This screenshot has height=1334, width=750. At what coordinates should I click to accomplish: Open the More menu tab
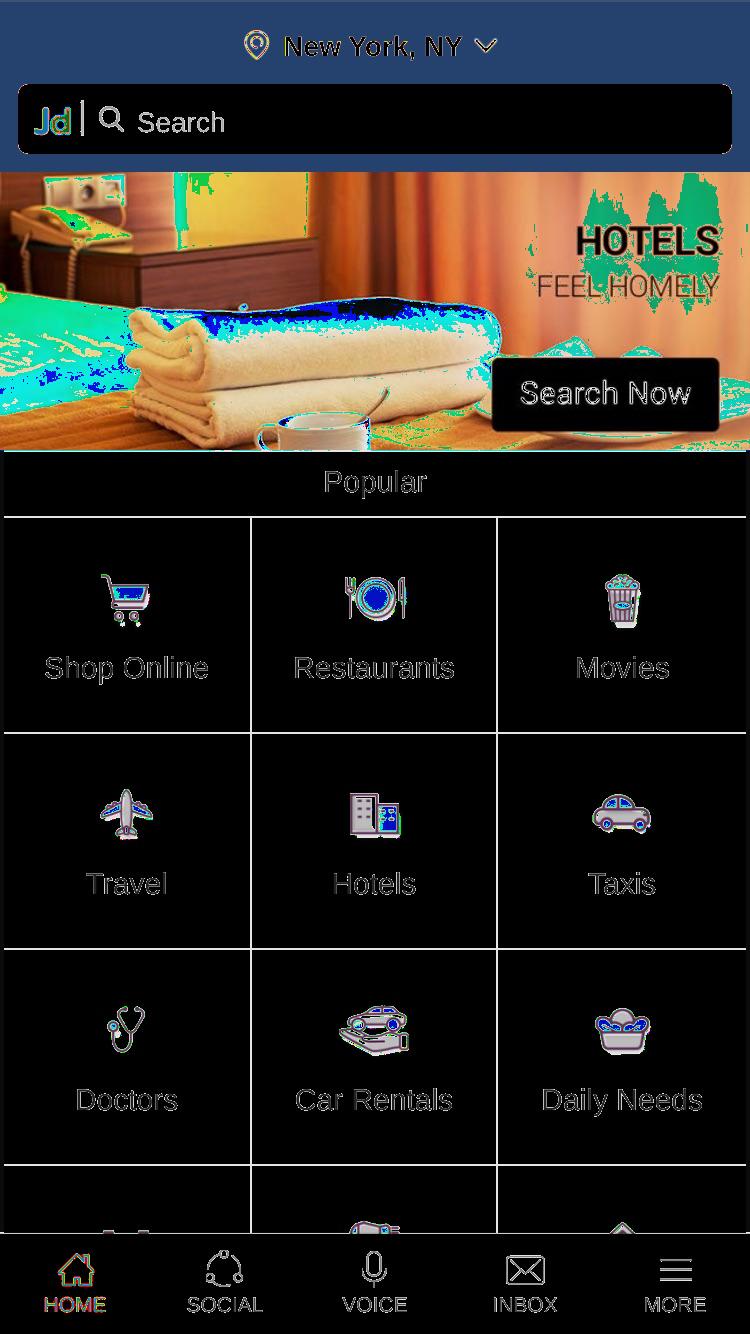click(675, 1283)
